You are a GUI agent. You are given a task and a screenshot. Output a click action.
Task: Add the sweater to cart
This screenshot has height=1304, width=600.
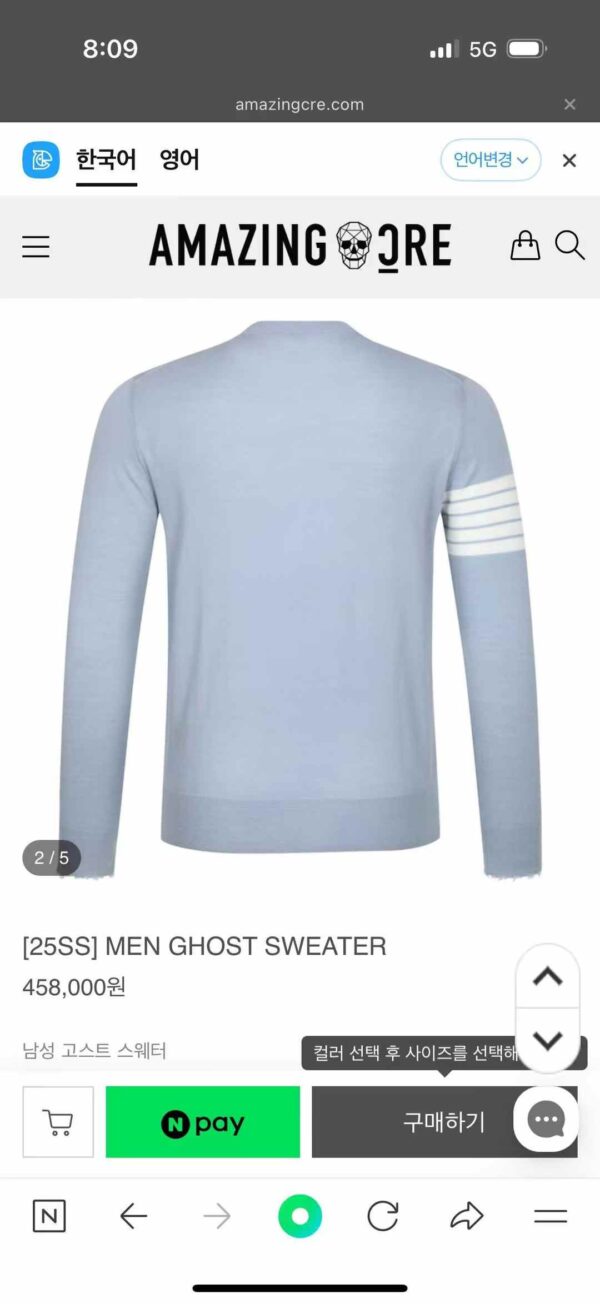58,1122
